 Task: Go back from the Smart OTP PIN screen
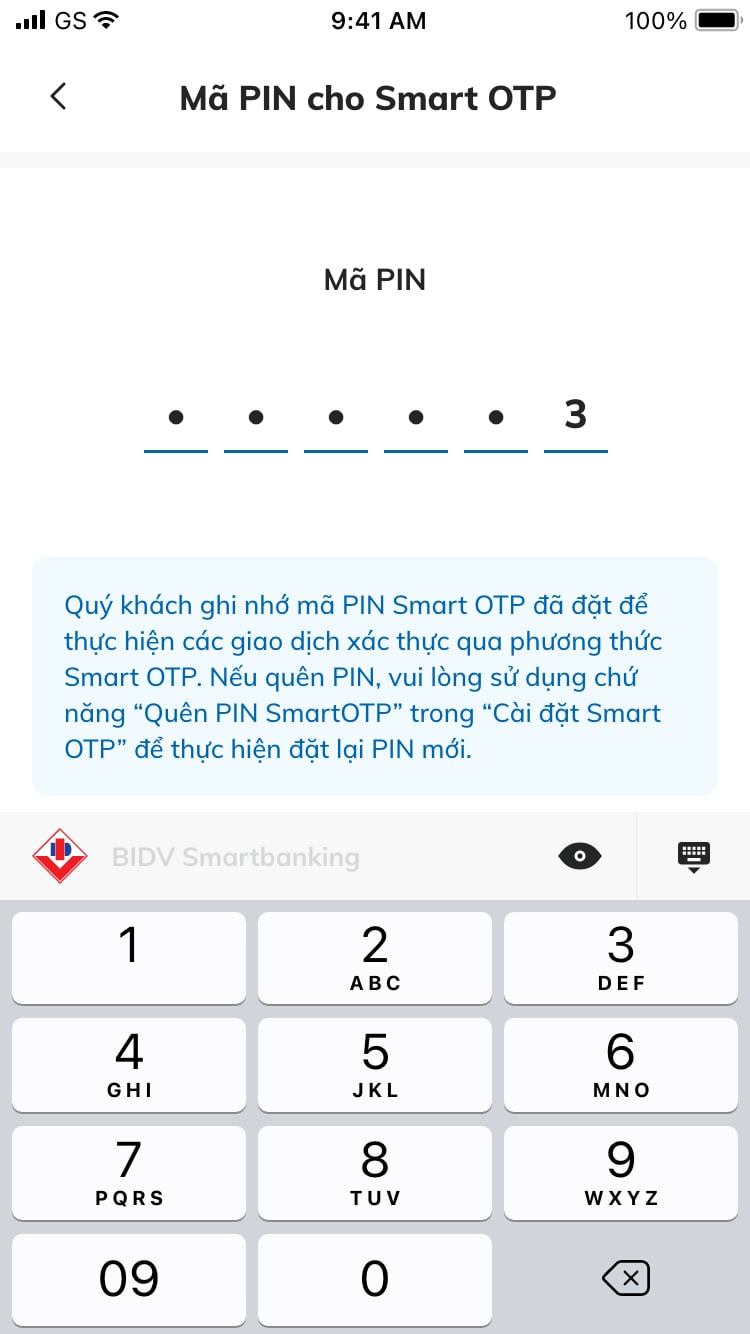tap(58, 97)
